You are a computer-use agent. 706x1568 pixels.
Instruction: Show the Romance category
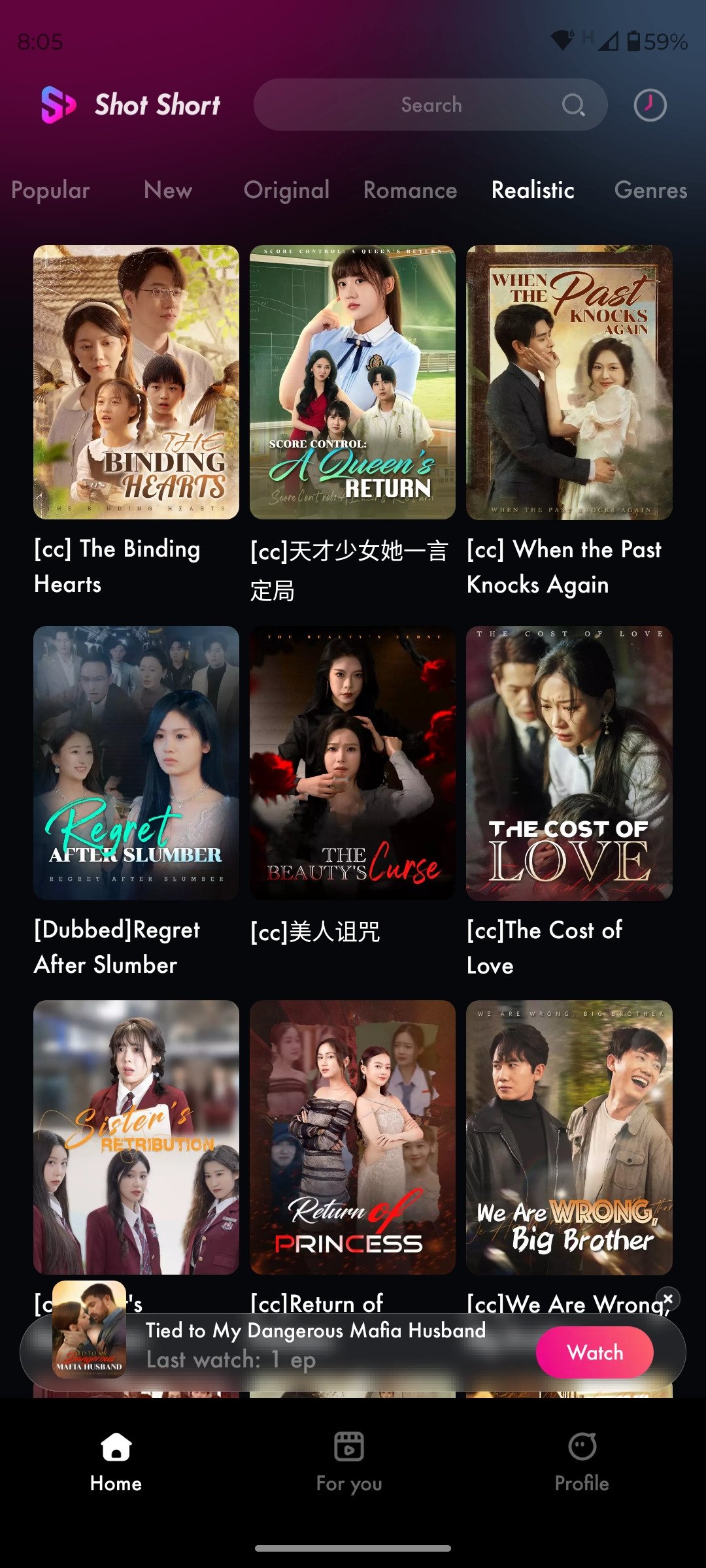410,190
